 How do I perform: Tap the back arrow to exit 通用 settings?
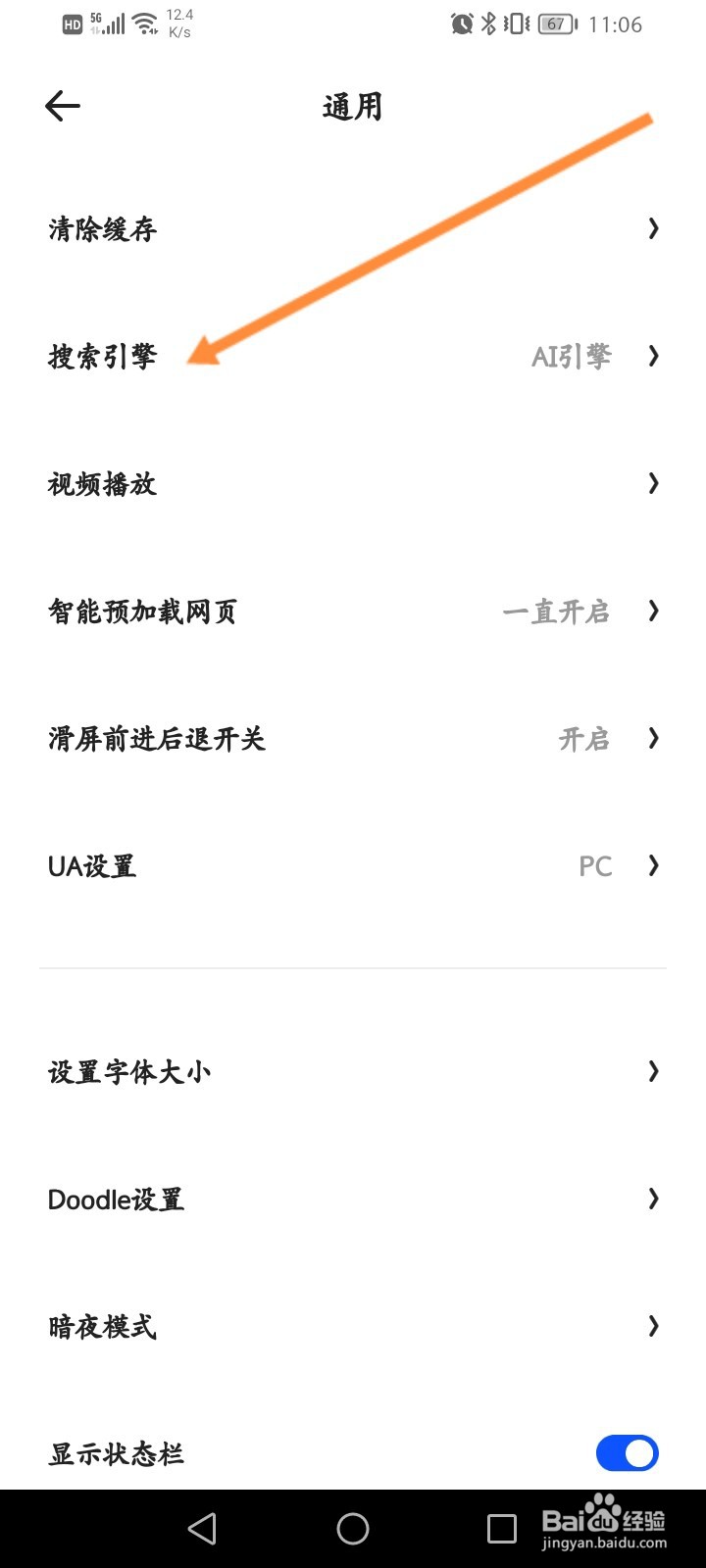[61, 105]
